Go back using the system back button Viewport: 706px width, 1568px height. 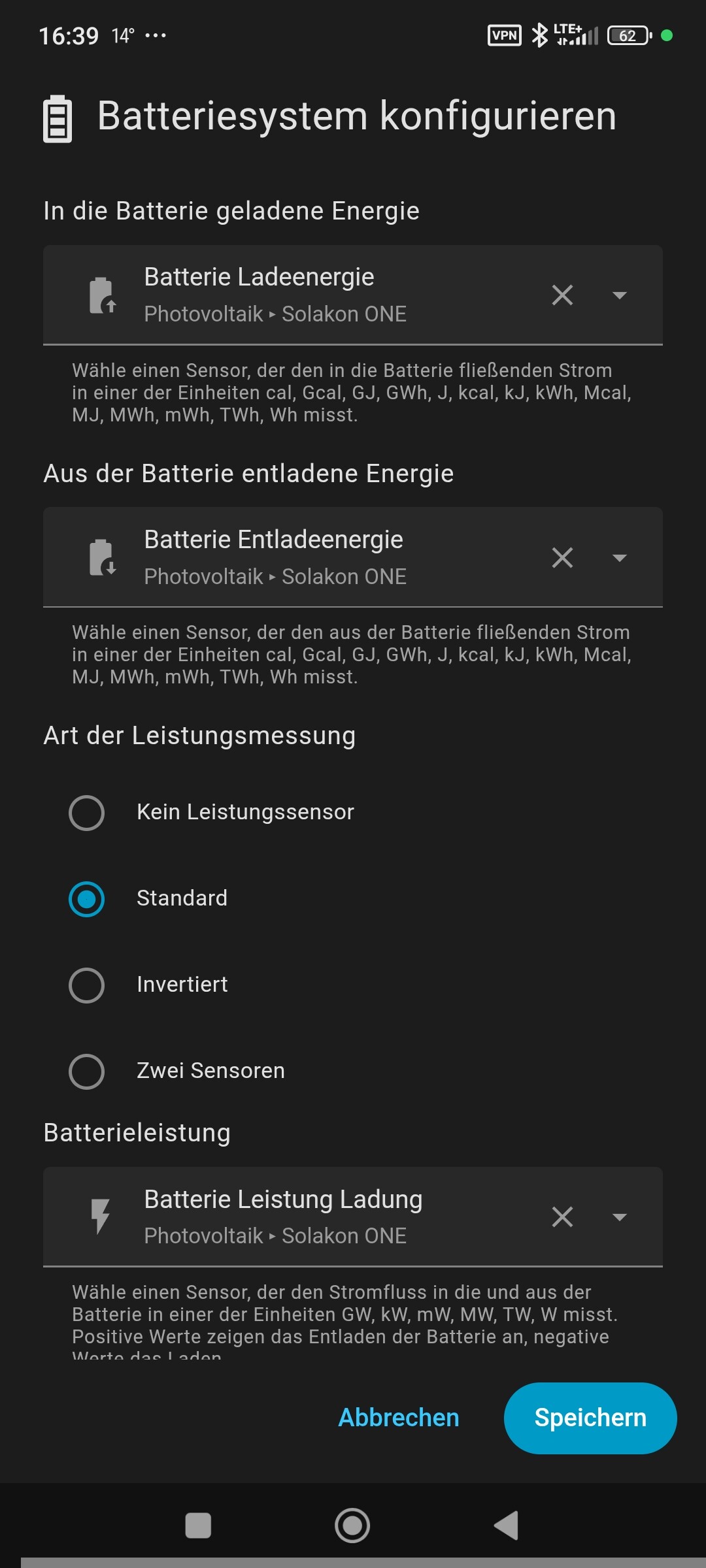click(x=507, y=1526)
